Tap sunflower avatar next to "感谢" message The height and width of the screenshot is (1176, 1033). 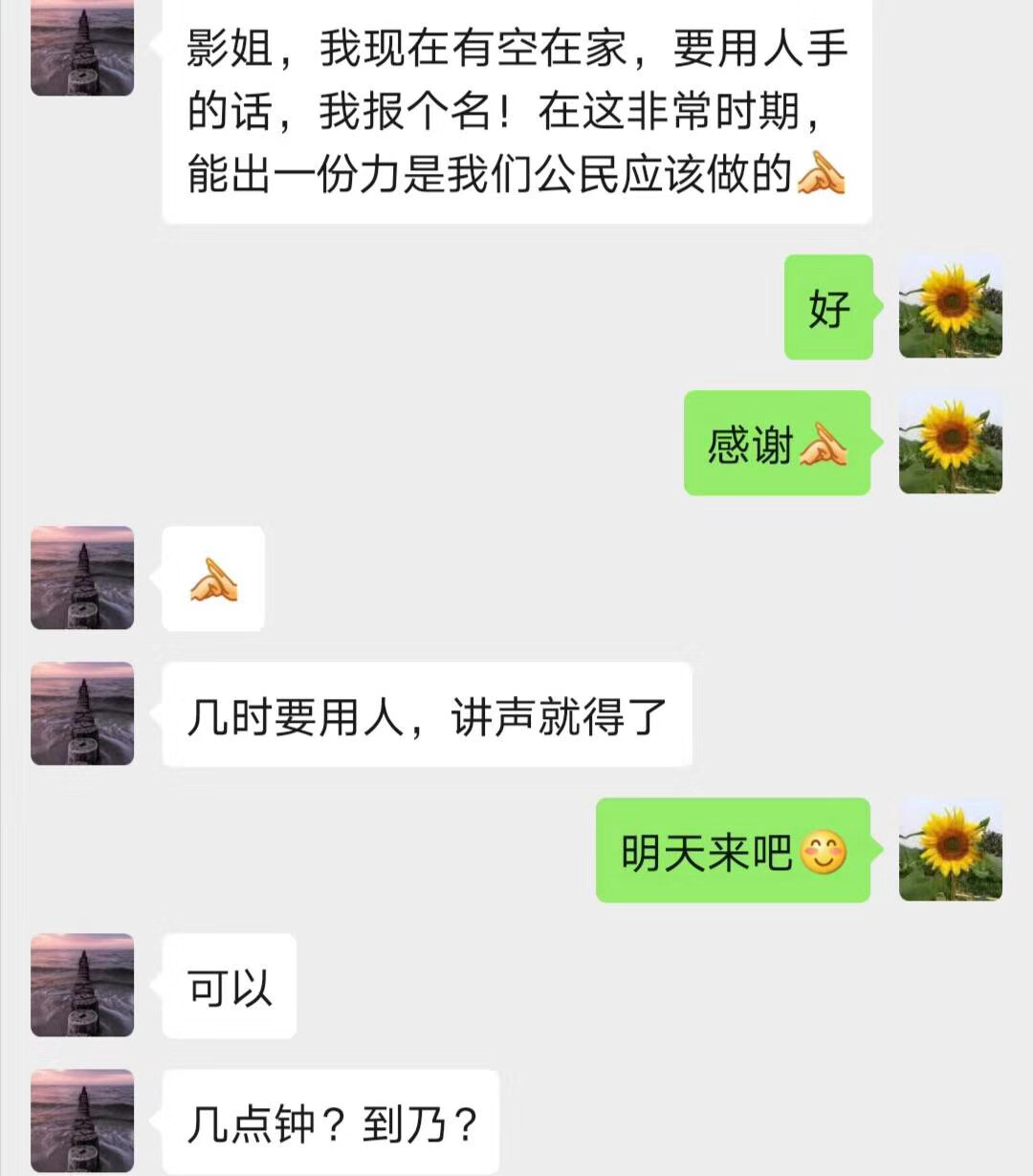[x=950, y=443]
